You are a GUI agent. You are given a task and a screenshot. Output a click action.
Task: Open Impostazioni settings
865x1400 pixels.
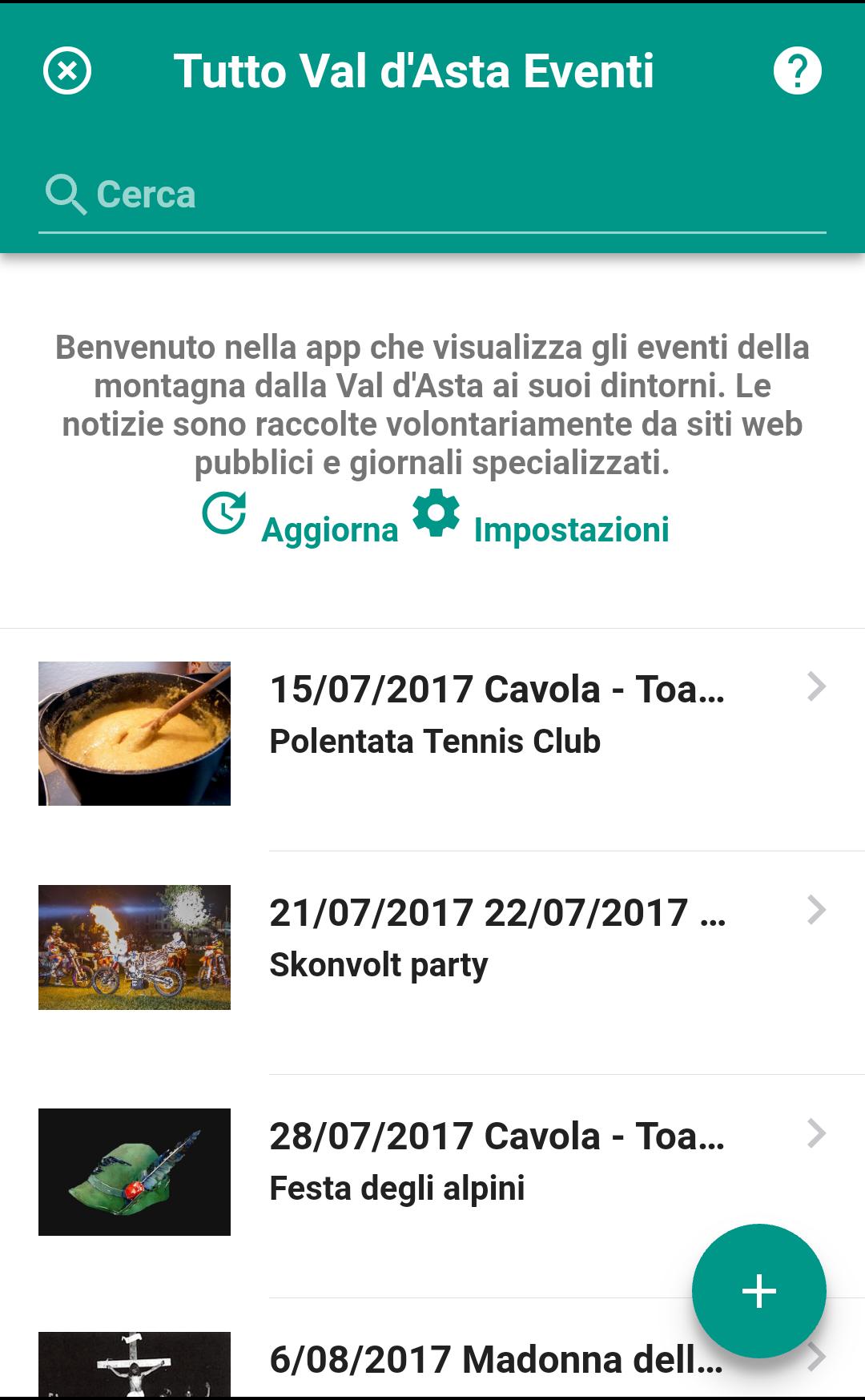(572, 529)
